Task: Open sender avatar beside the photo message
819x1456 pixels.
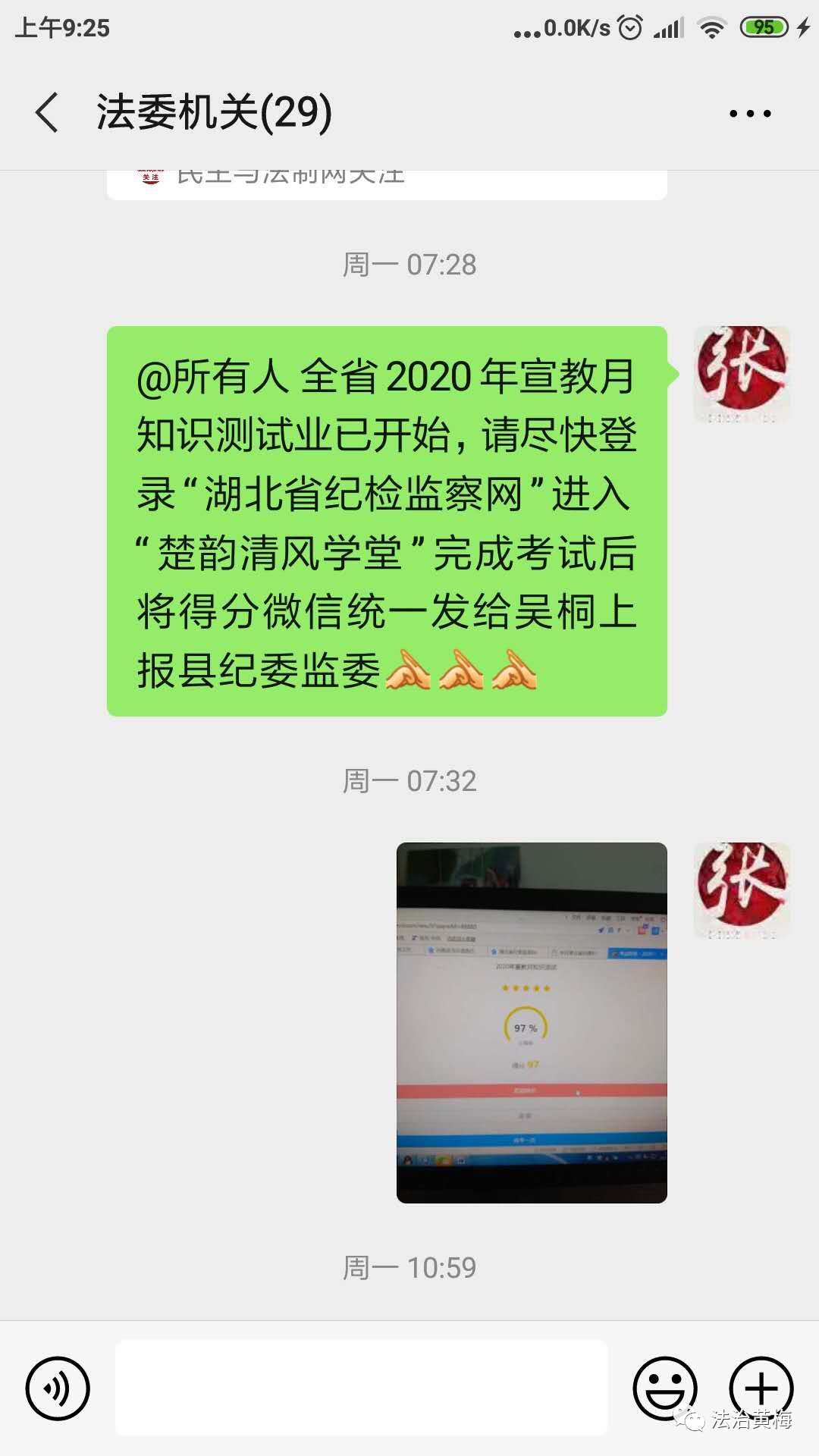Action: click(x=742, y=890)
